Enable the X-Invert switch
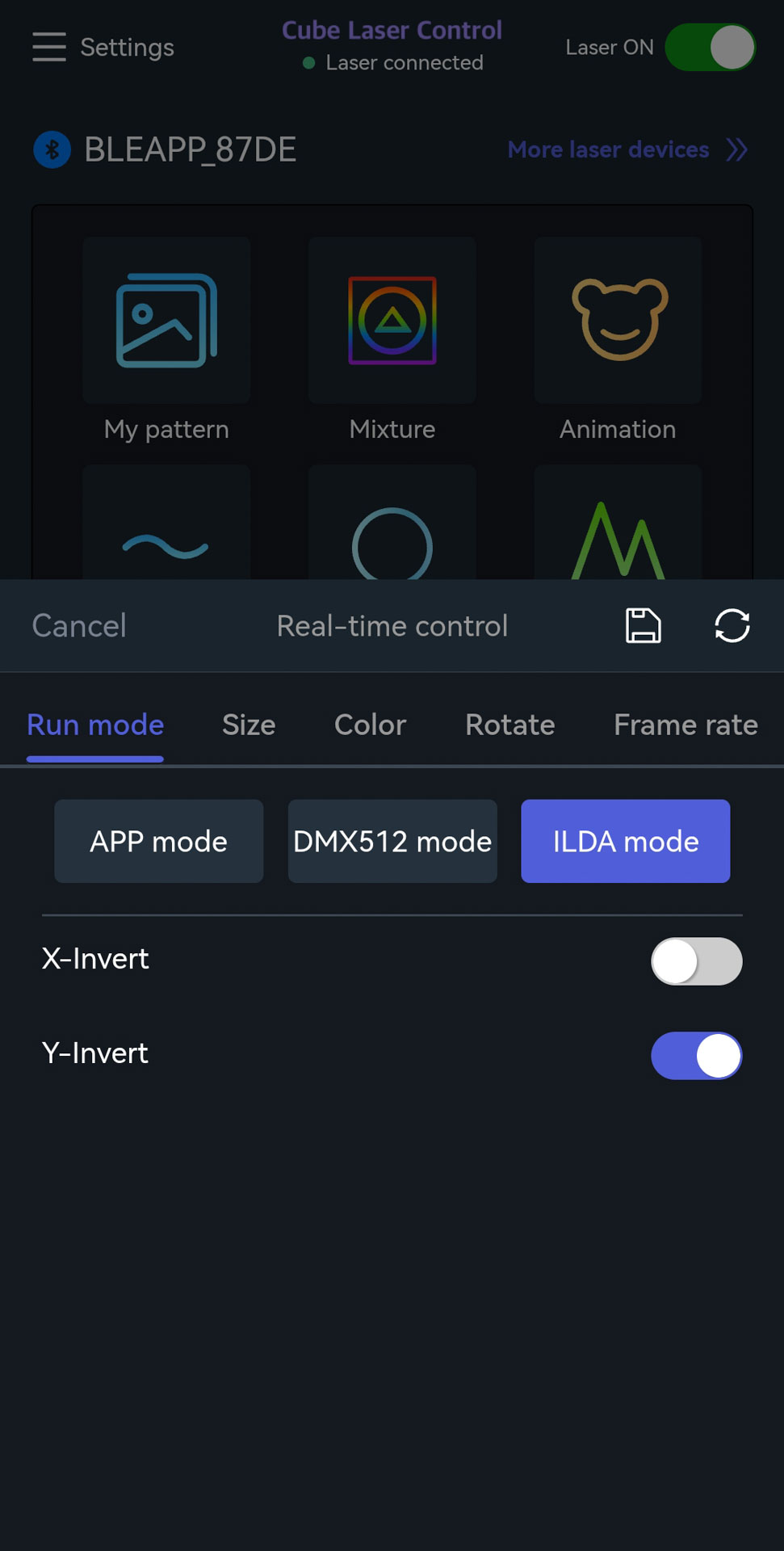The image size is (784, 1551). click(x=696, y=960)
